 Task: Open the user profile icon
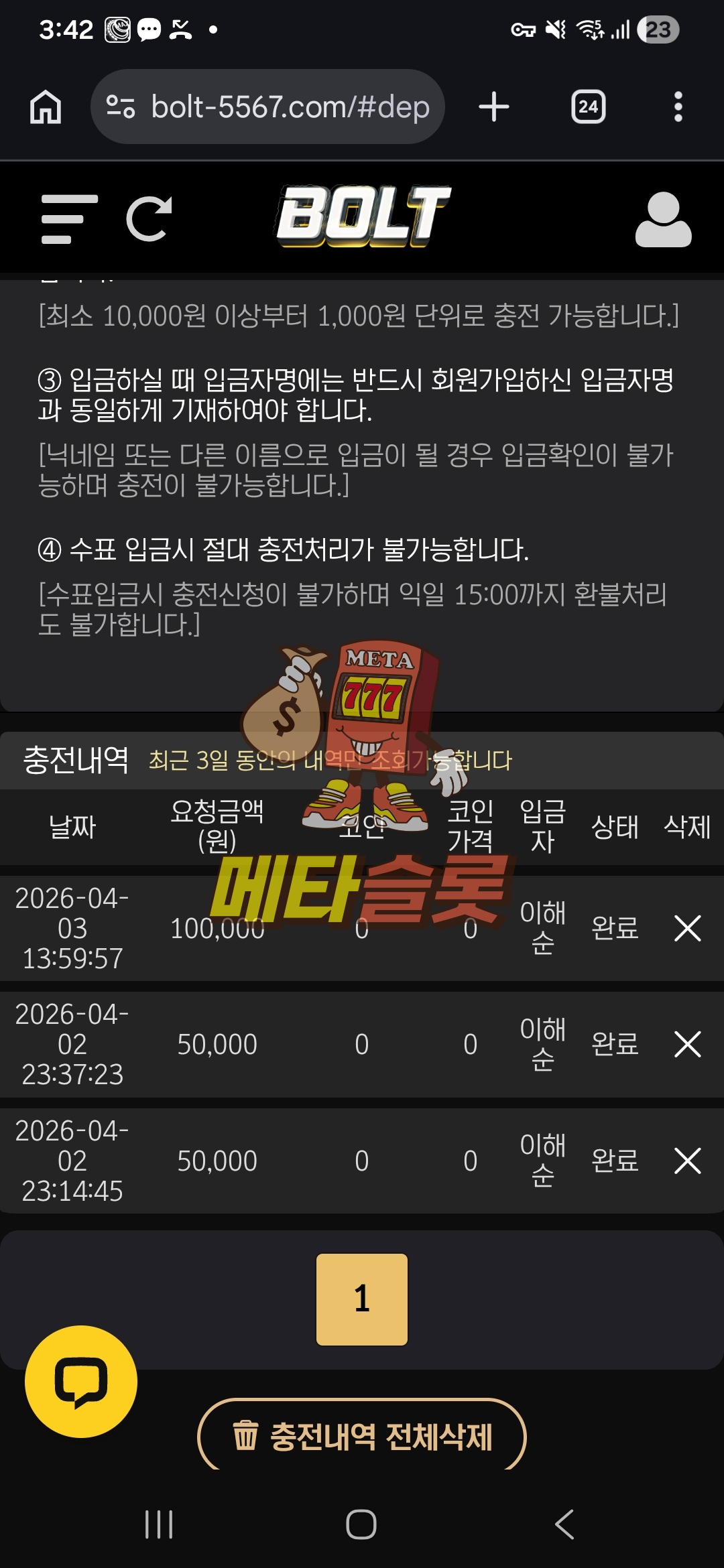click(663, 219)
